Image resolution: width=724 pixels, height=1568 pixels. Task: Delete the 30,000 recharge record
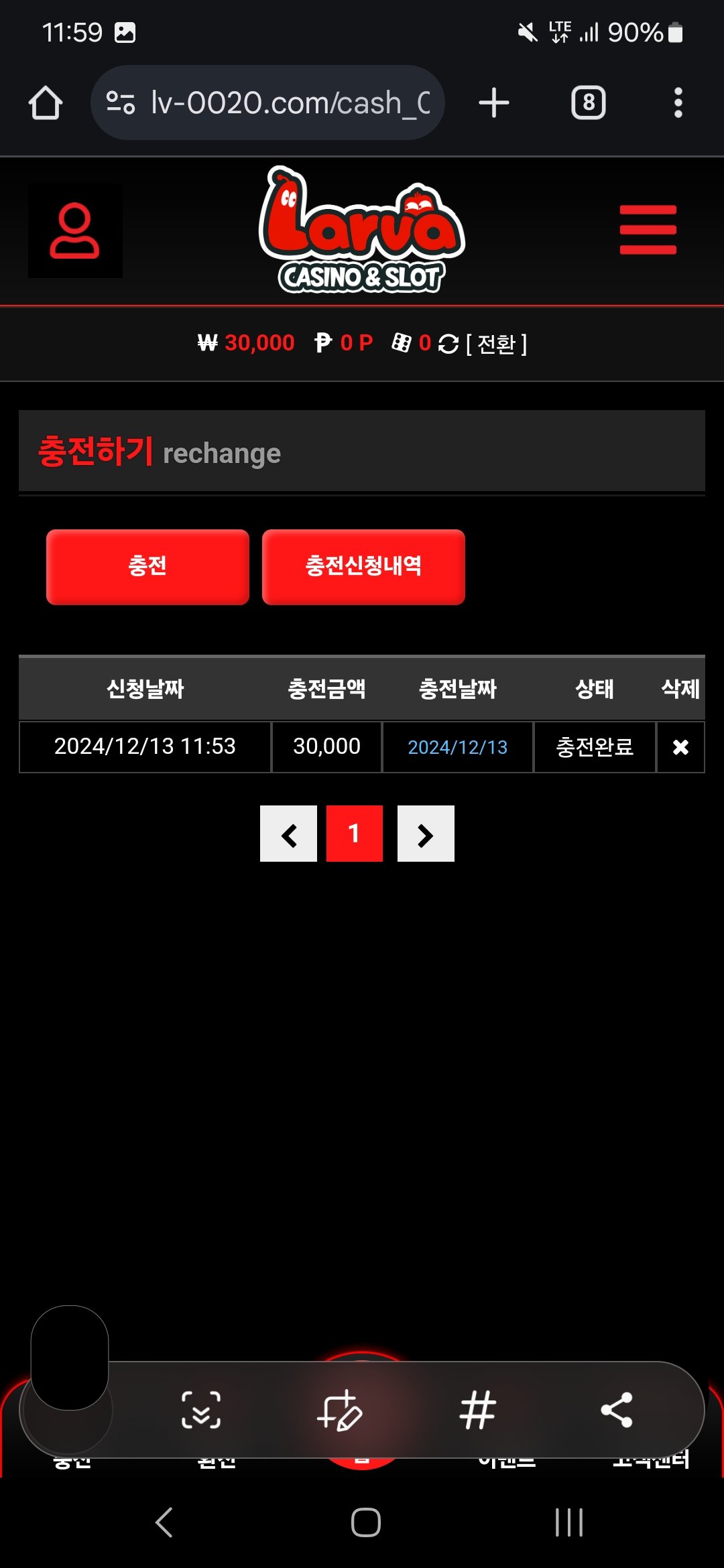point(680,747)
